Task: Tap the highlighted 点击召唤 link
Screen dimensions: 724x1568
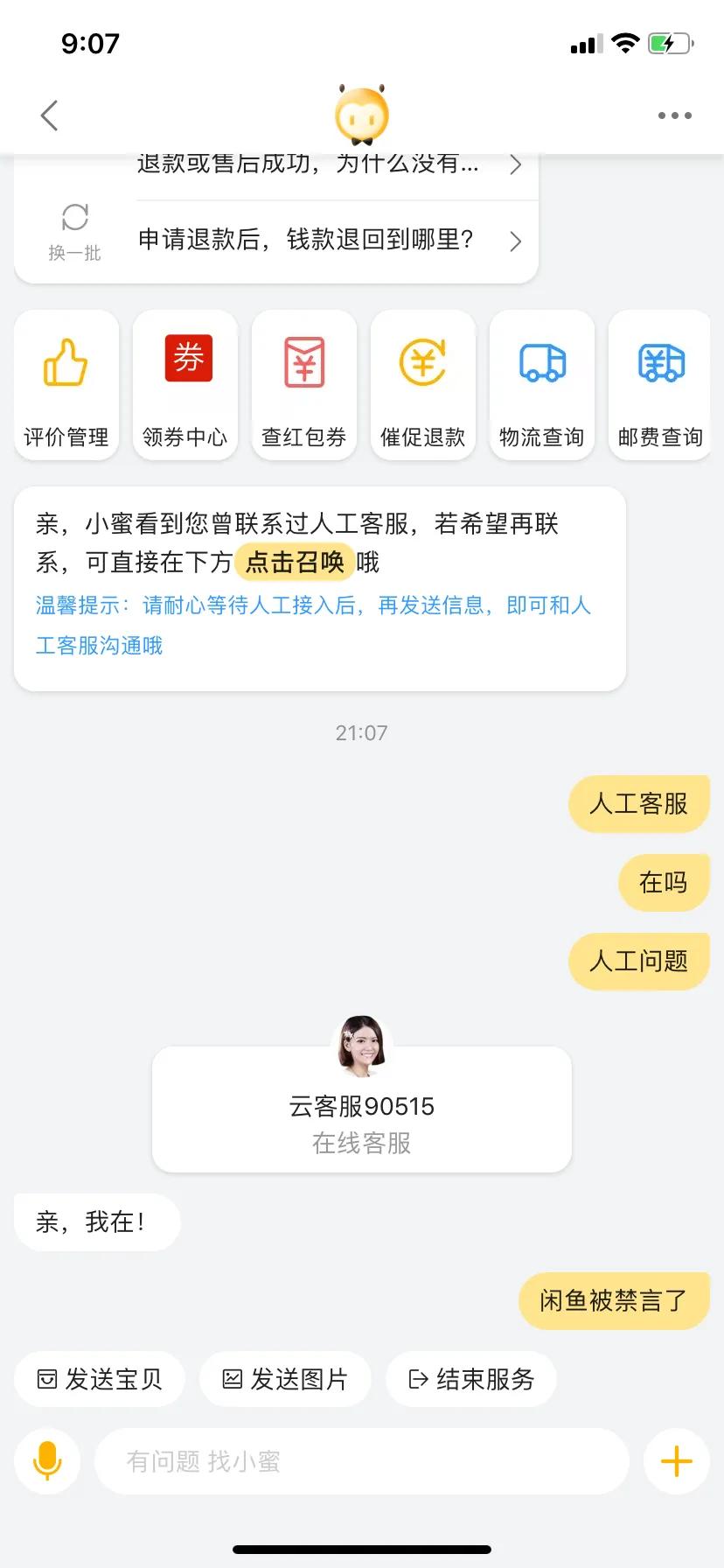Action: tap(295, 562)
